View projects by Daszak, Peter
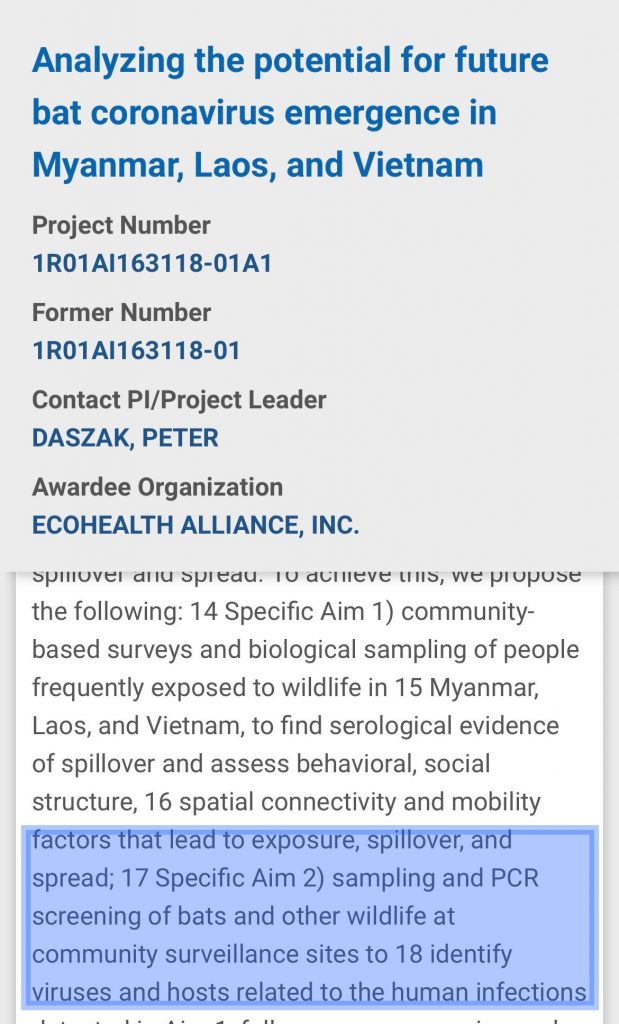 125,438
